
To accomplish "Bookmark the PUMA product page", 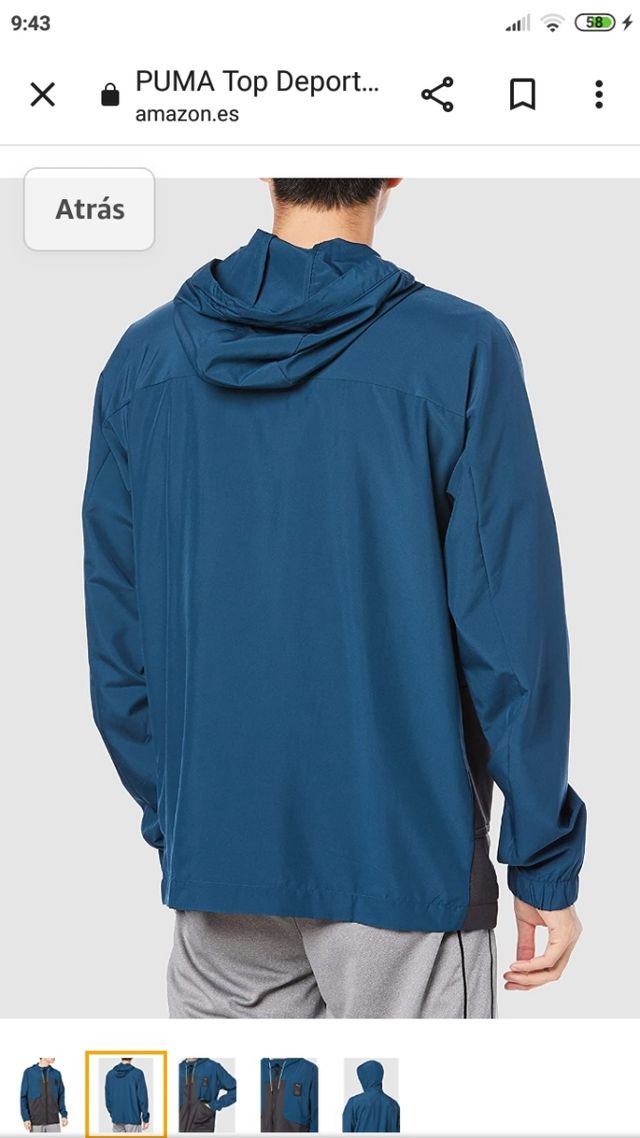I will click(522, 95).
